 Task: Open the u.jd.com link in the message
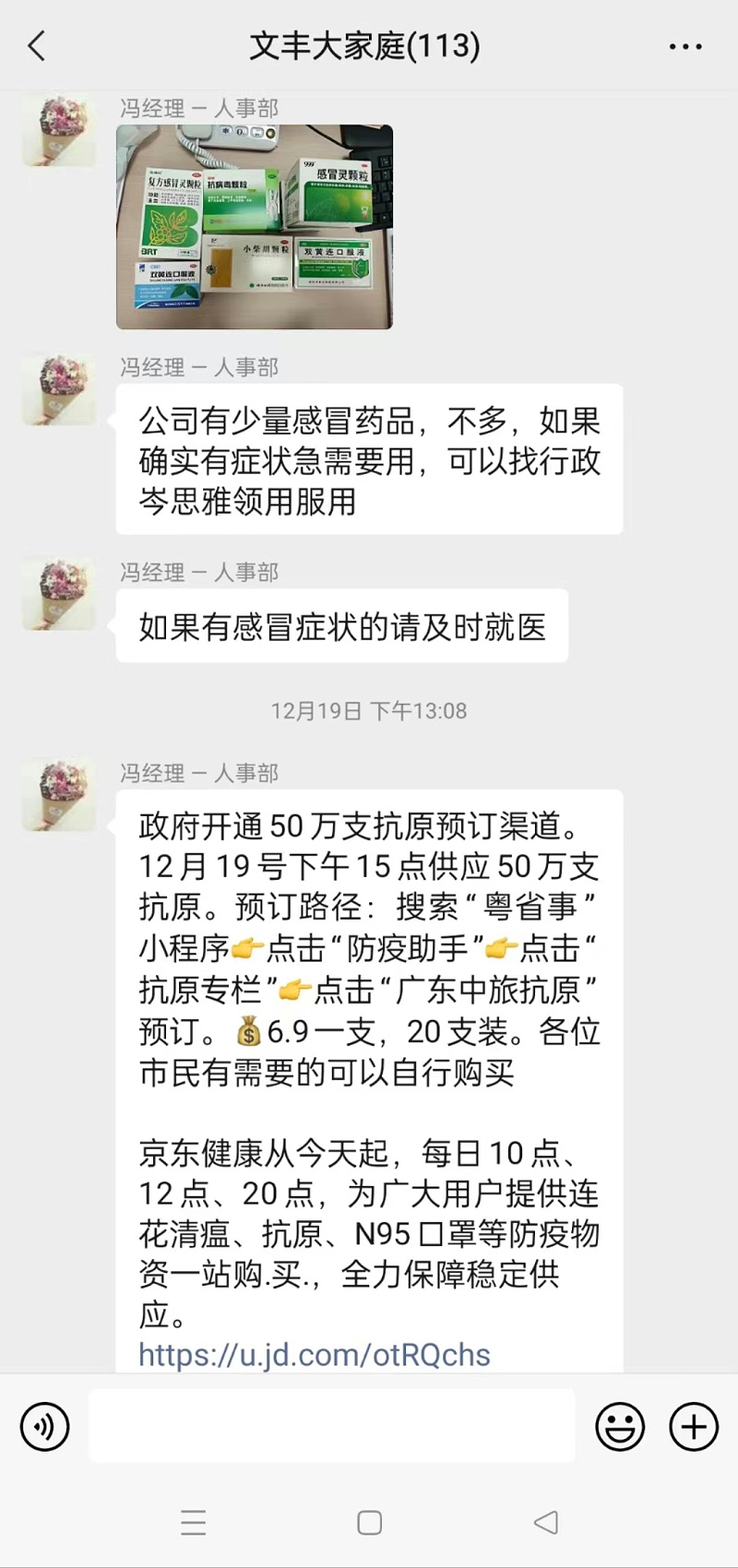point(315,1354)
